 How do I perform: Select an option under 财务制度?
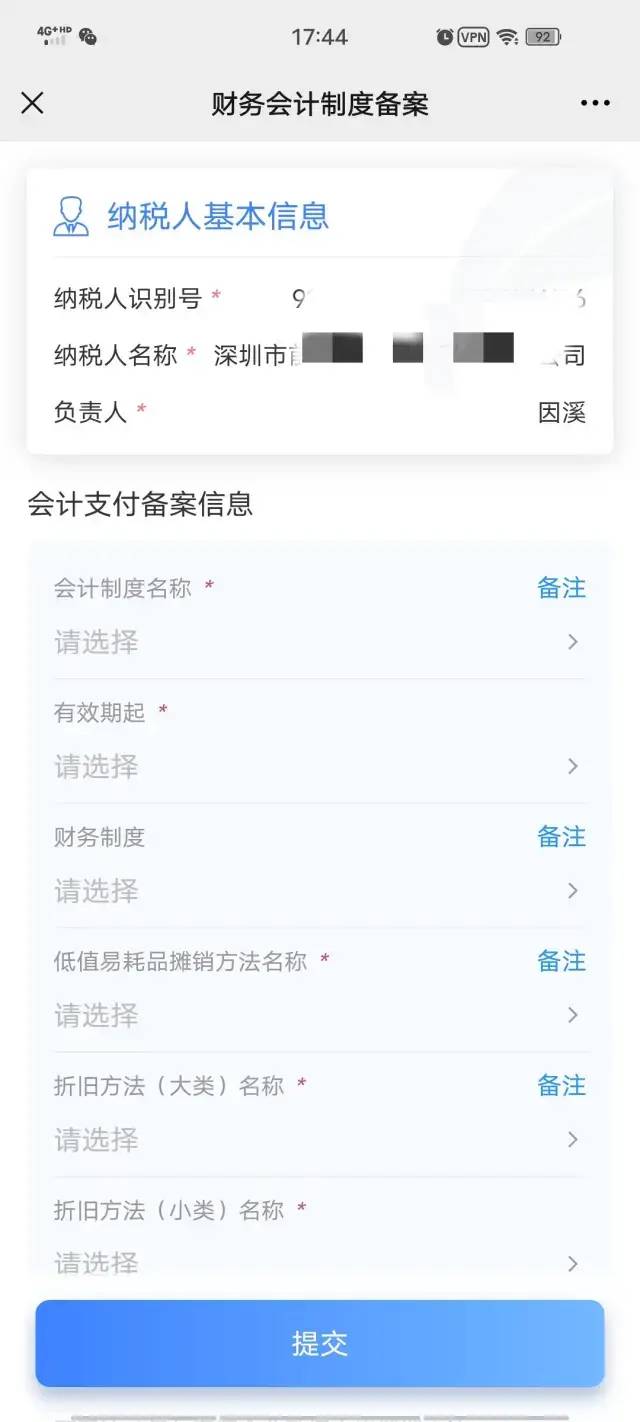tap(319, 891)
